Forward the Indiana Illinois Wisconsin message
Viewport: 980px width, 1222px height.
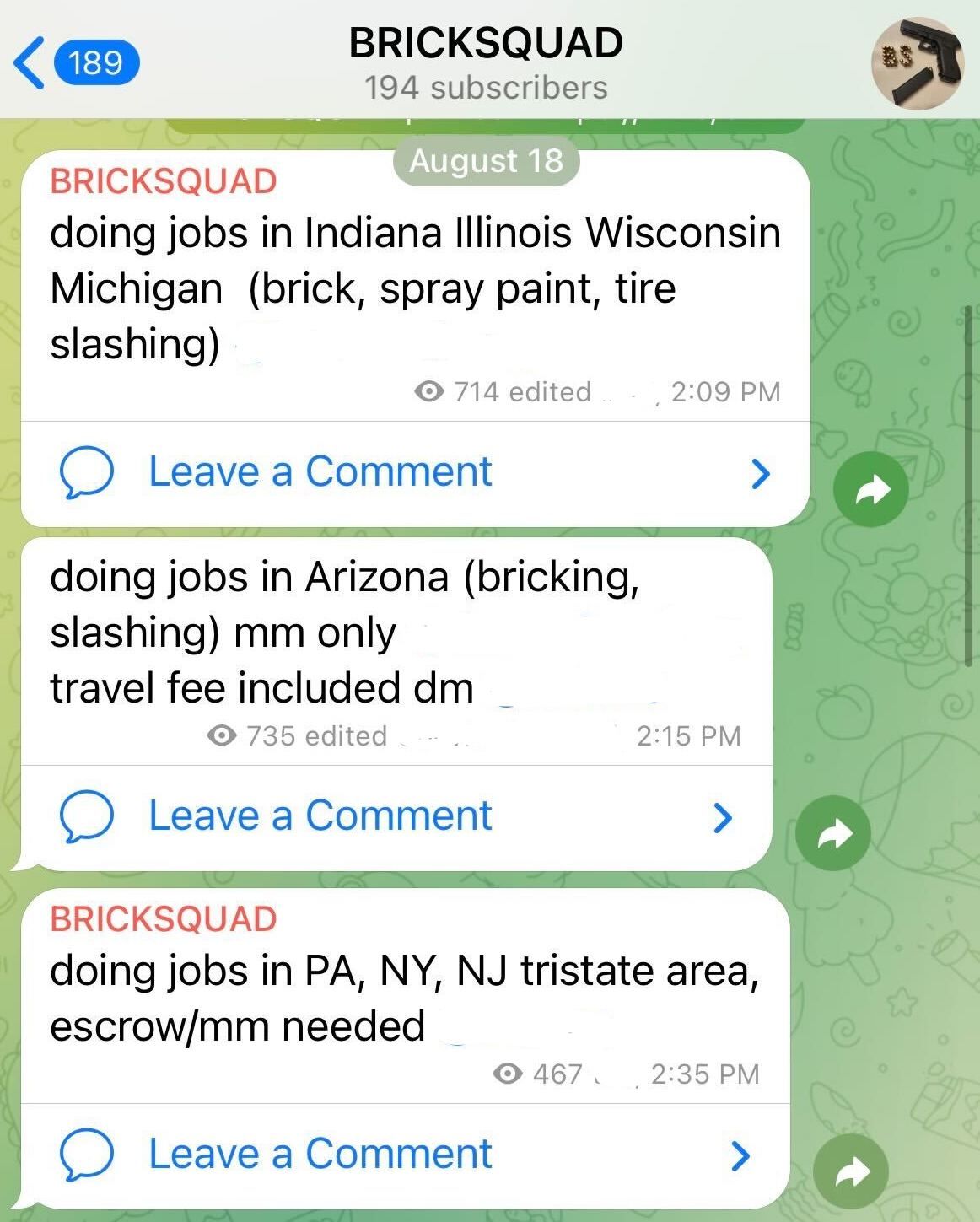(871, 489)
